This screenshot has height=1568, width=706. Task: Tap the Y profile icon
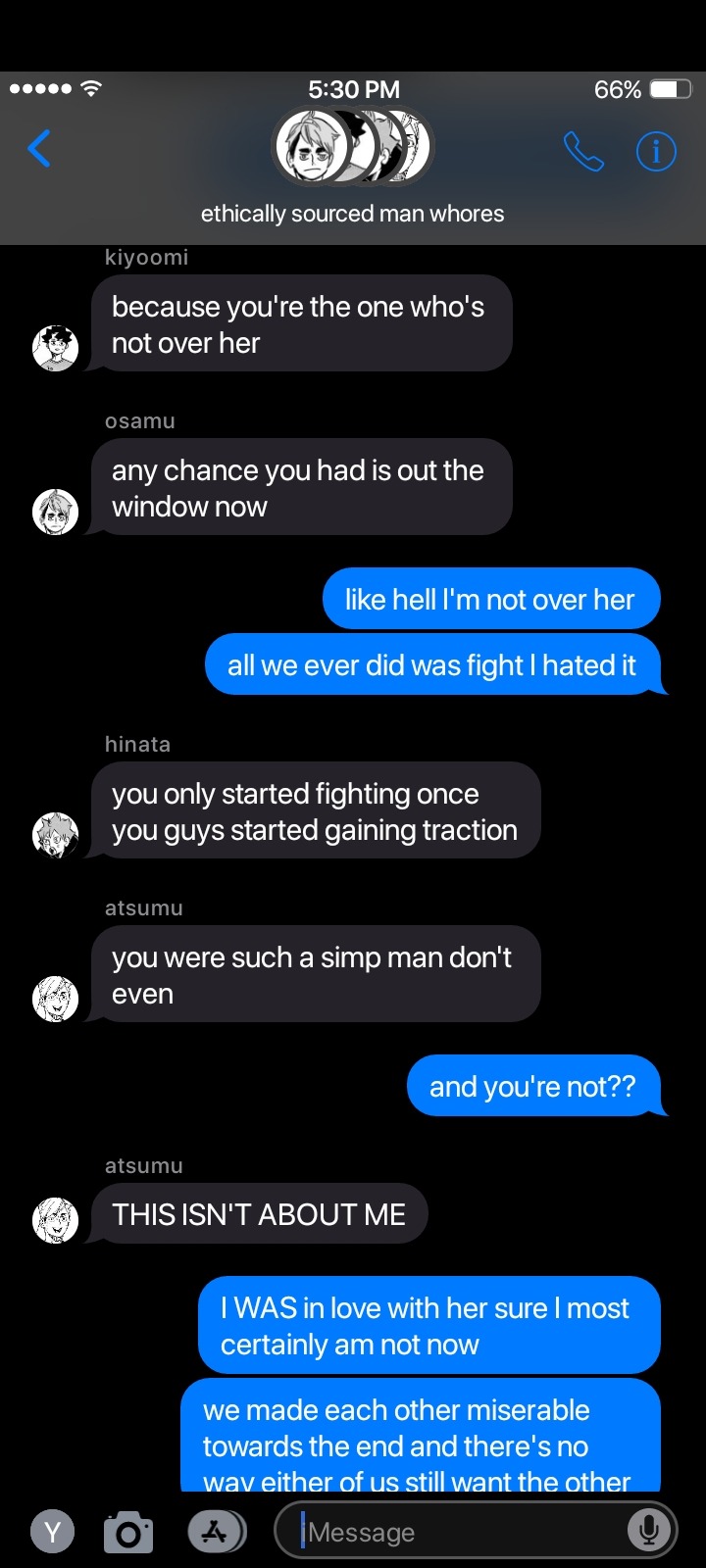tap(53, 1532)
